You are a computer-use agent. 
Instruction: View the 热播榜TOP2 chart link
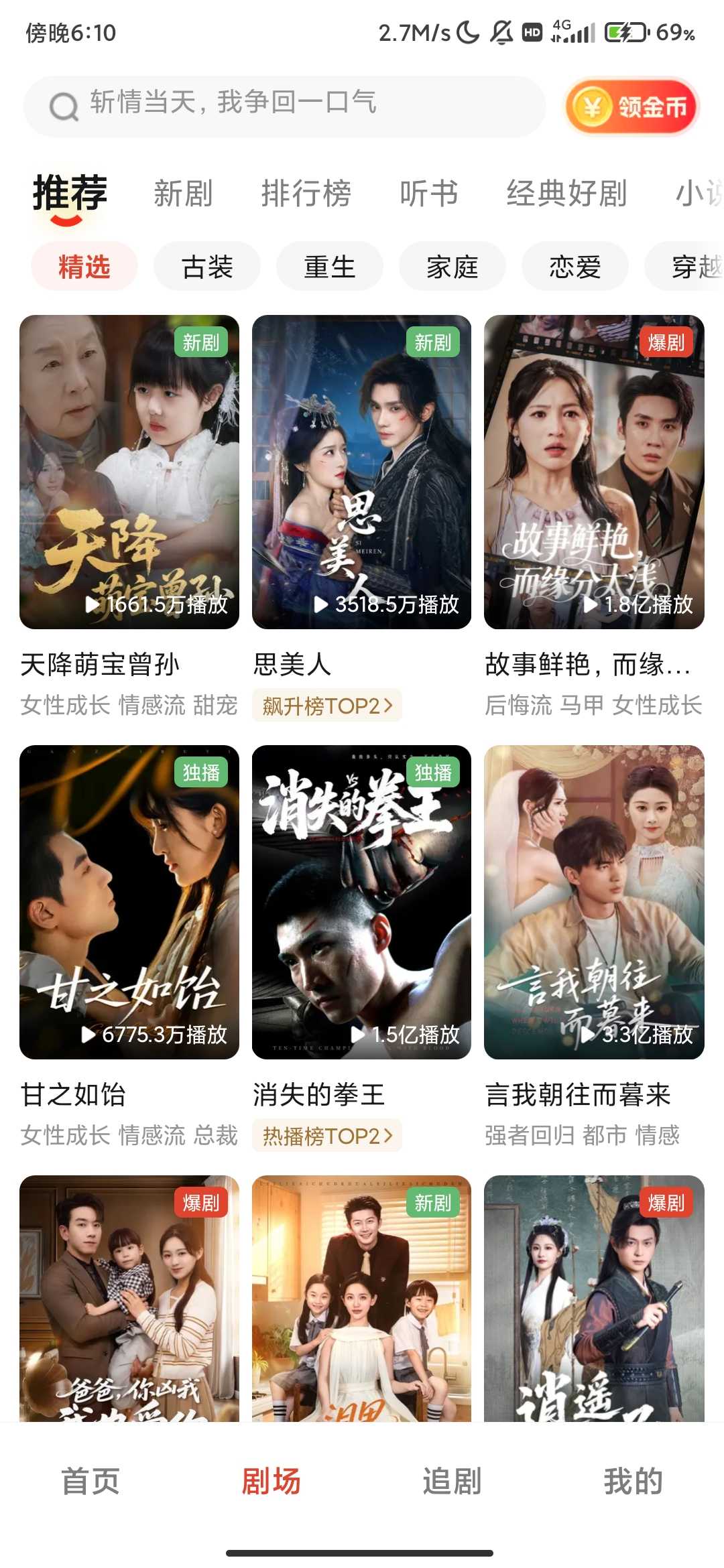coord(327,1136)
